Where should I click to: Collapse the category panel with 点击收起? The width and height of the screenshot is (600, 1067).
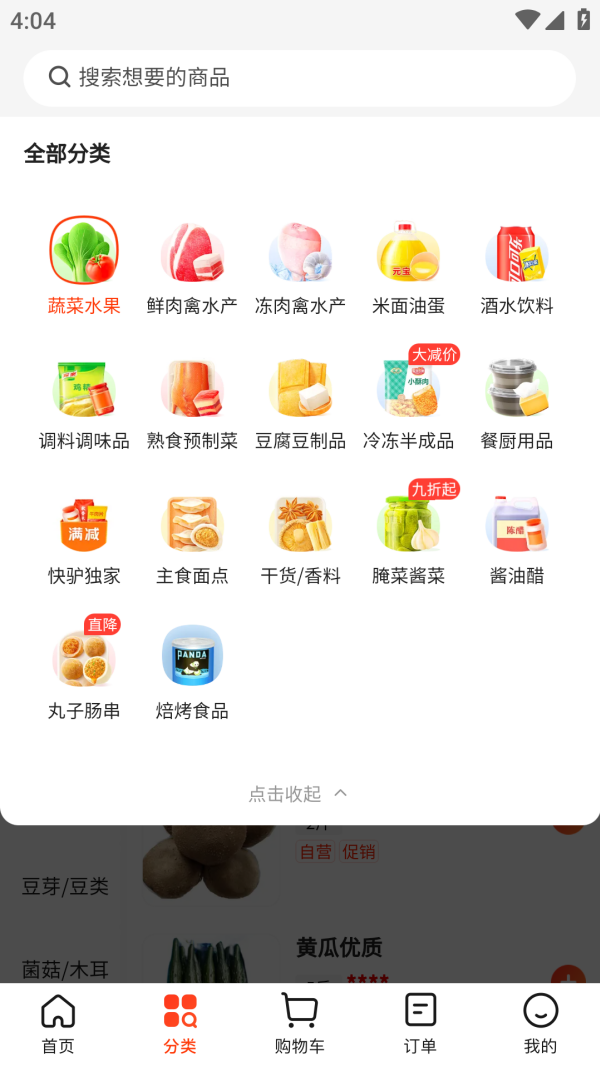click(298, 794)
